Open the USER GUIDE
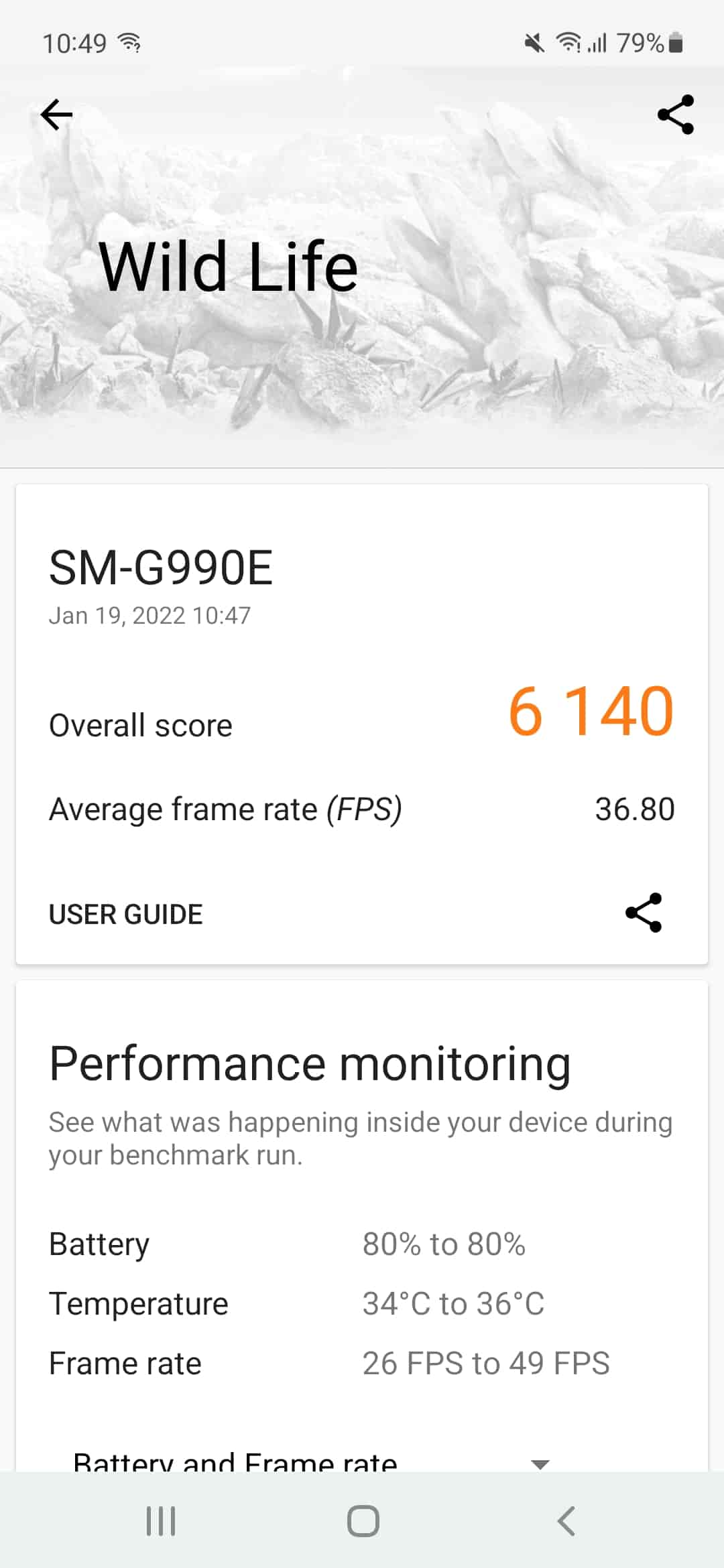This screenshot has width=724, height=1568. tap(126, 914)
